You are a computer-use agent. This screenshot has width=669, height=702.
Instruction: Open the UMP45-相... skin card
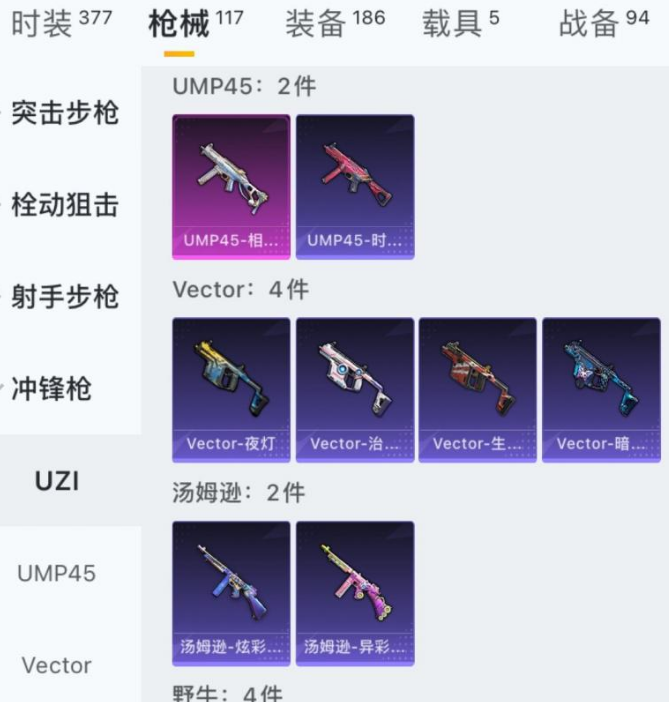[231, 187]
